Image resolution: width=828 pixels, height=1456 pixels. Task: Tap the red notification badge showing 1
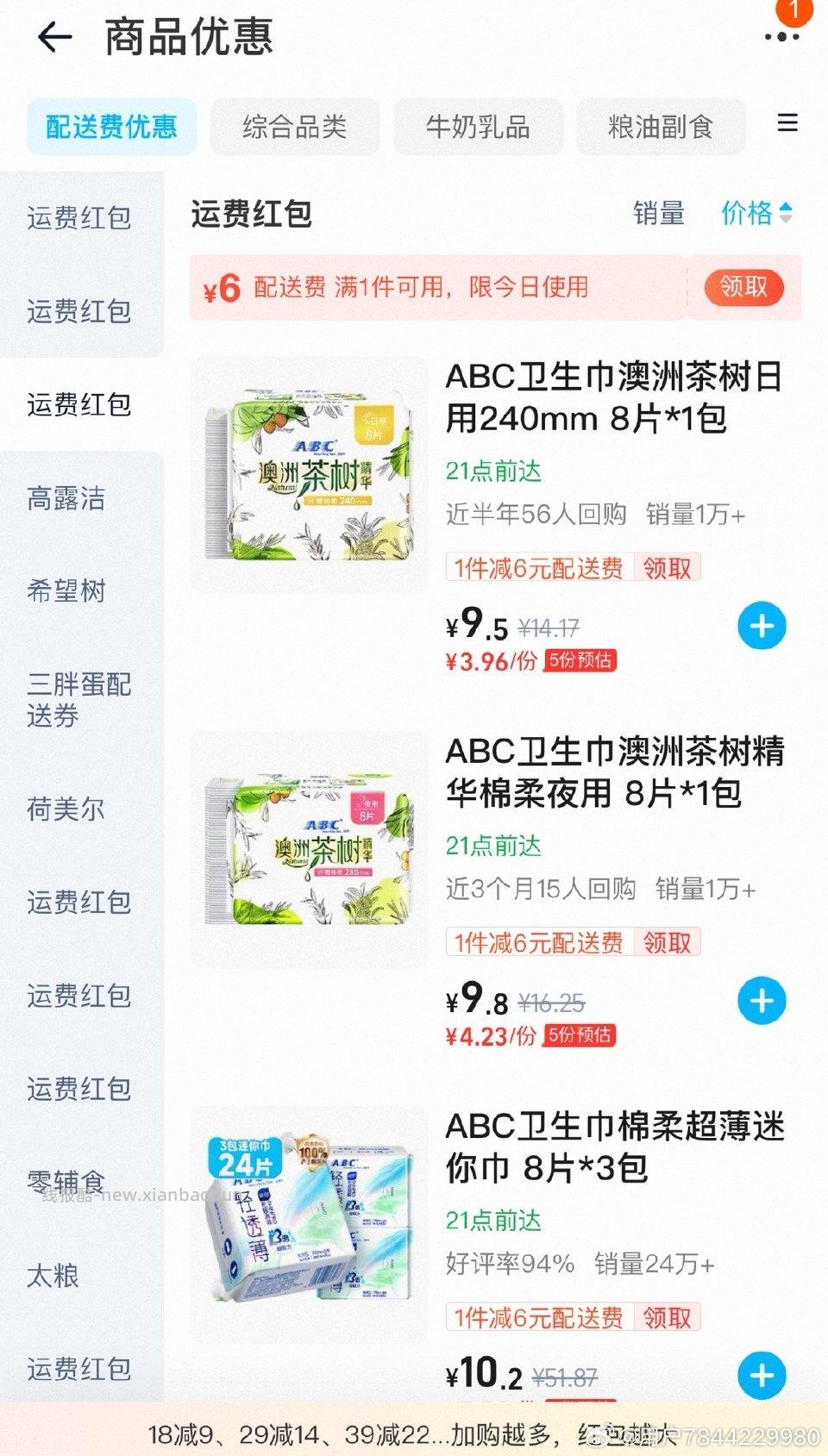[x=795, y=12]
